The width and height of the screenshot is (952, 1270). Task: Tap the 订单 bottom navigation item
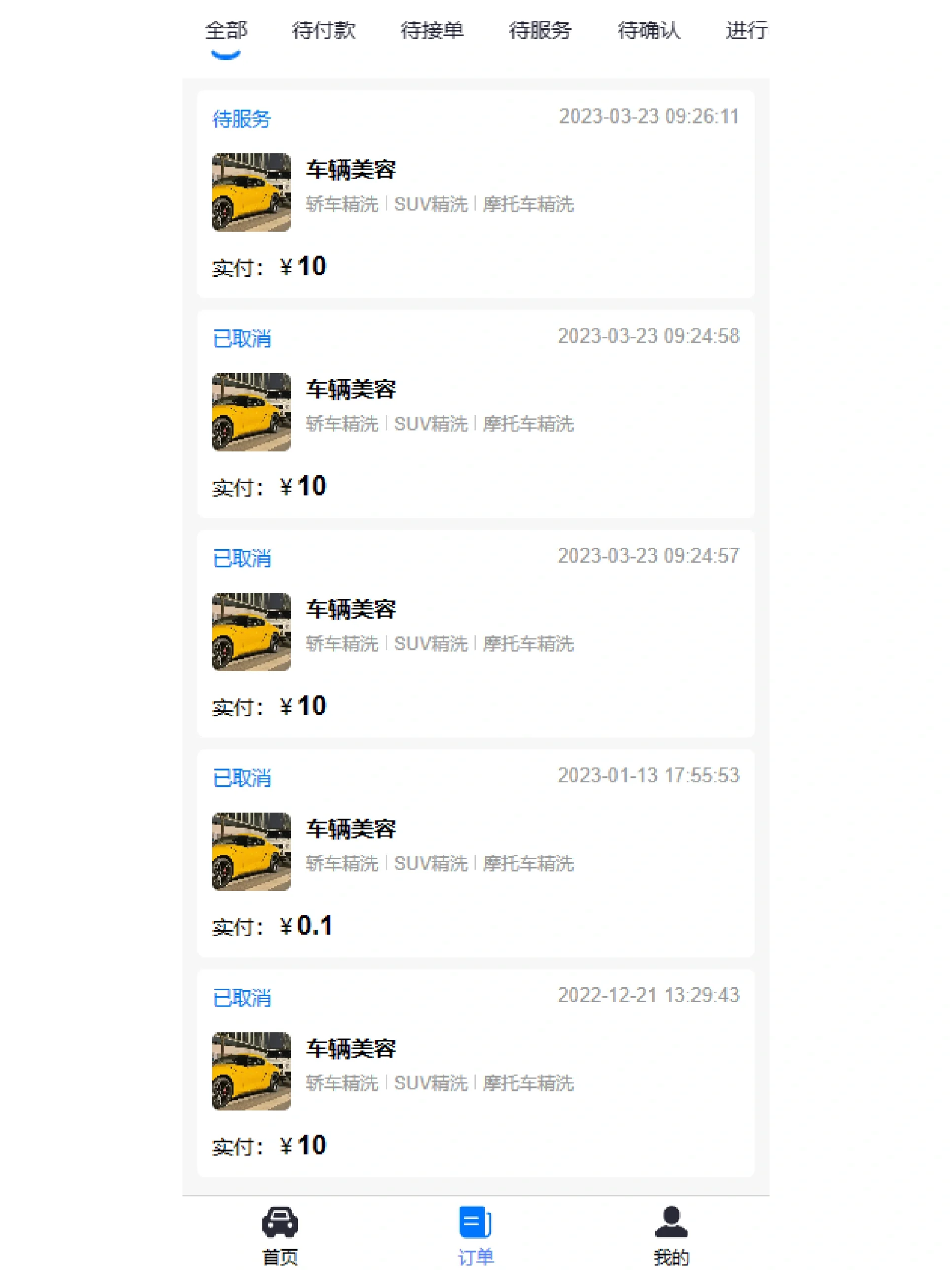click(475, 1234)
